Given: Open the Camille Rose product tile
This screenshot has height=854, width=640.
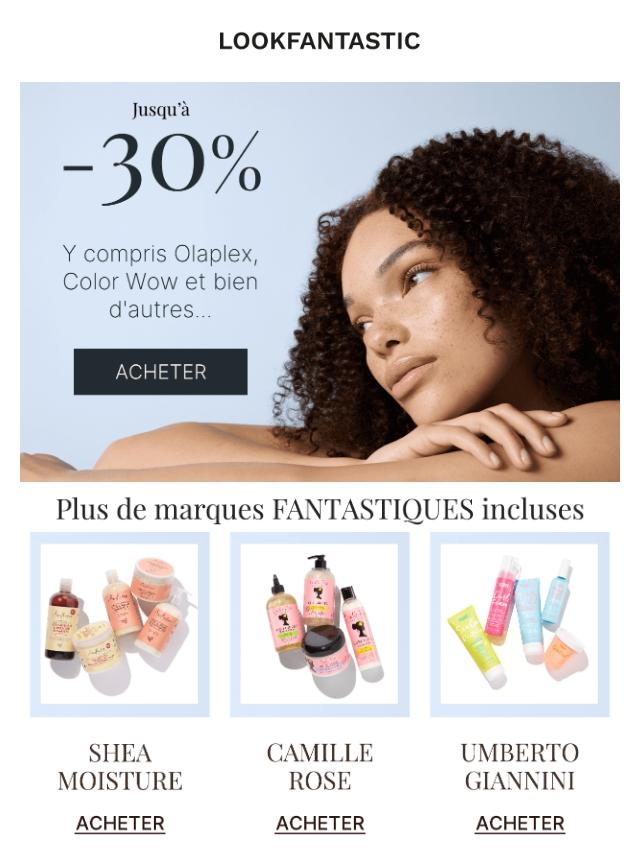Looking at the screenshot, I should pos(320,624).
